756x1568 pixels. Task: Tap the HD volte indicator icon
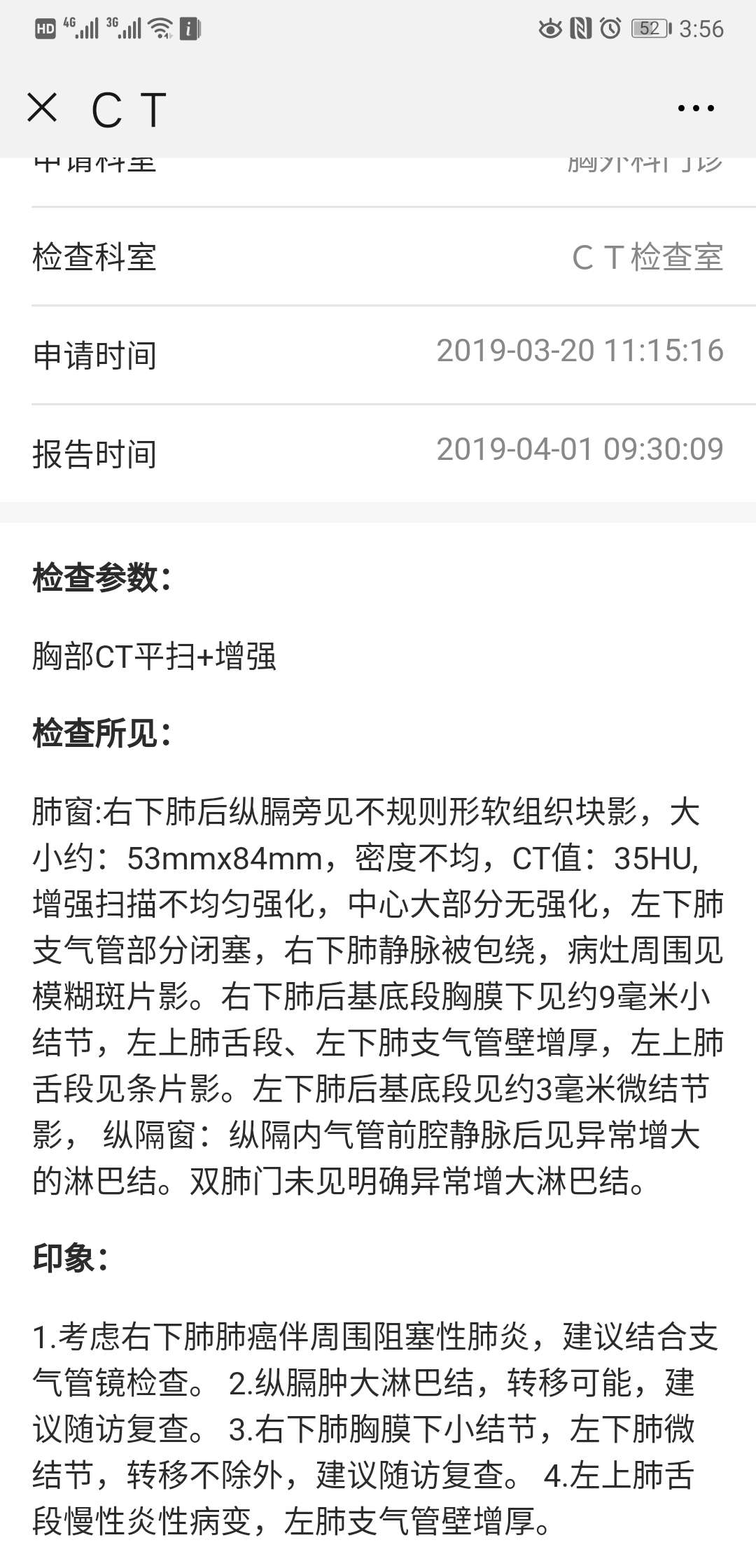[43, 29]
